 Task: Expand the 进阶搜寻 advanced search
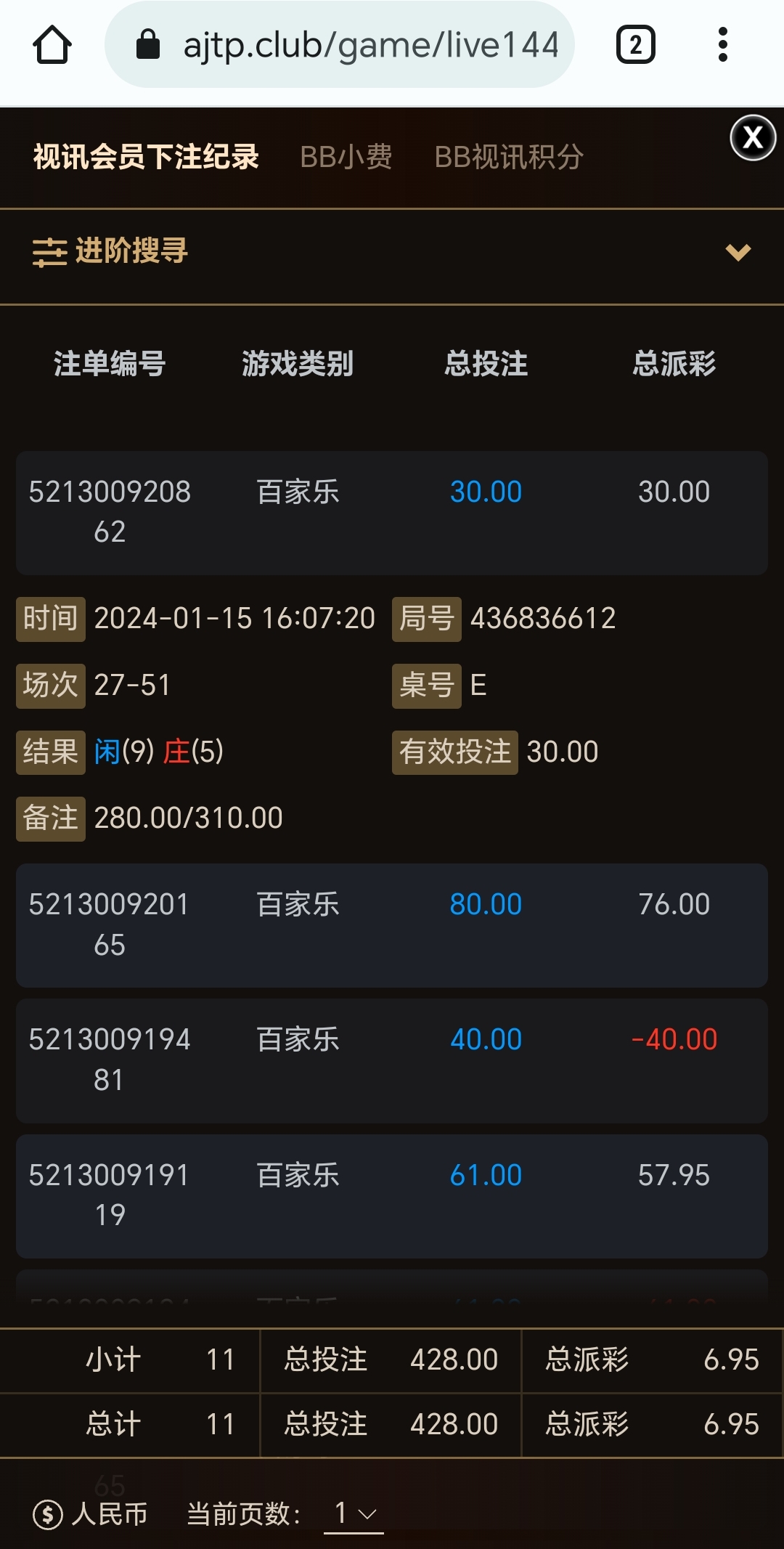pyautogui.click(x=392, y=253)
